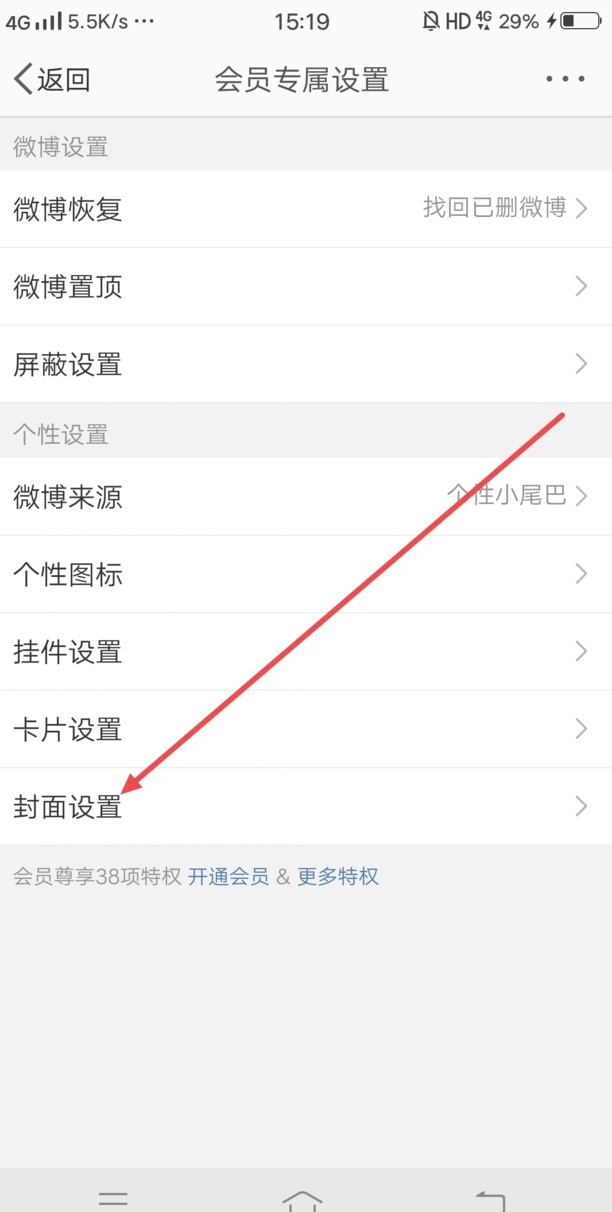The height and width of the screenshot is (1212, 612).
Task: Go to the system home screen
Action: [x=303, y=1197]
